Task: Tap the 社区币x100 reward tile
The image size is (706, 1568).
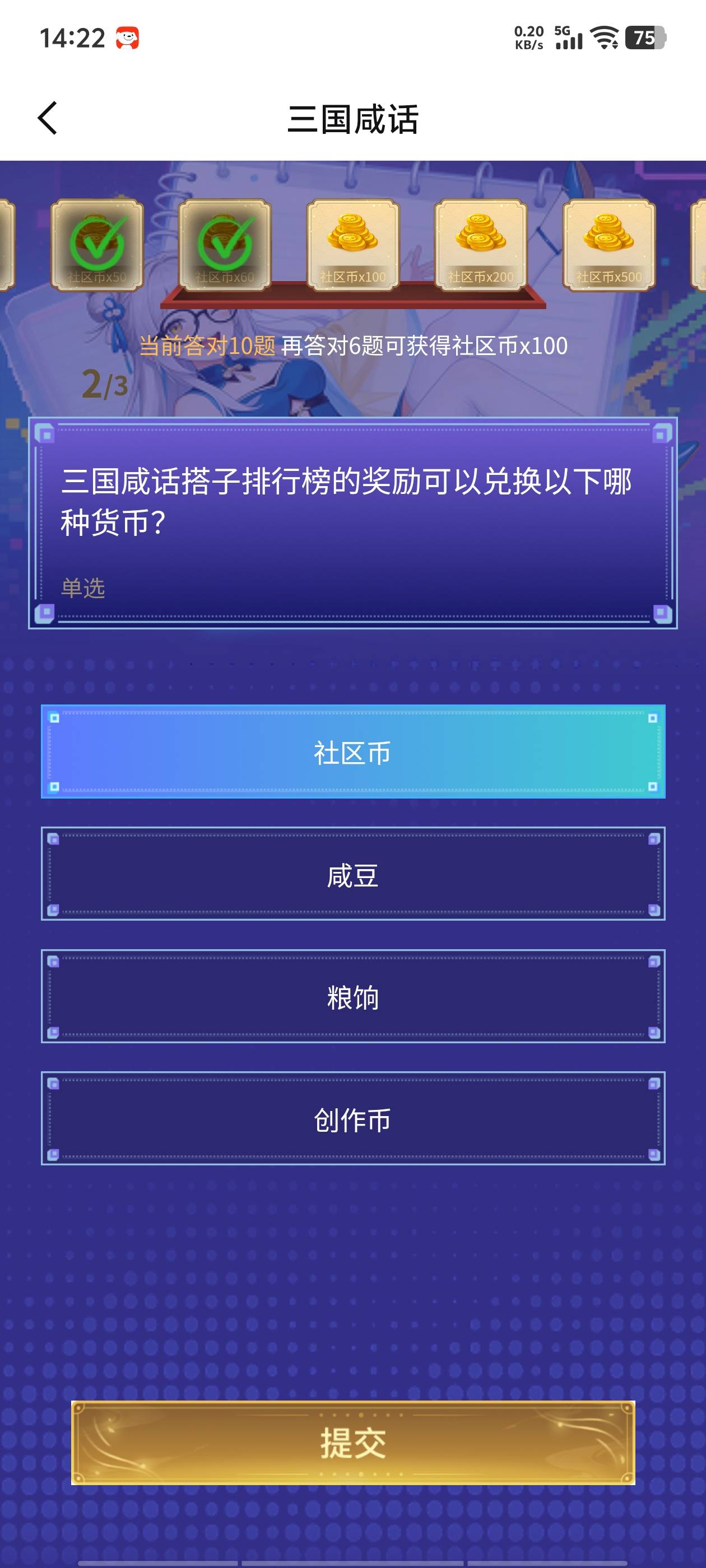Action: [x=352, y=245]
